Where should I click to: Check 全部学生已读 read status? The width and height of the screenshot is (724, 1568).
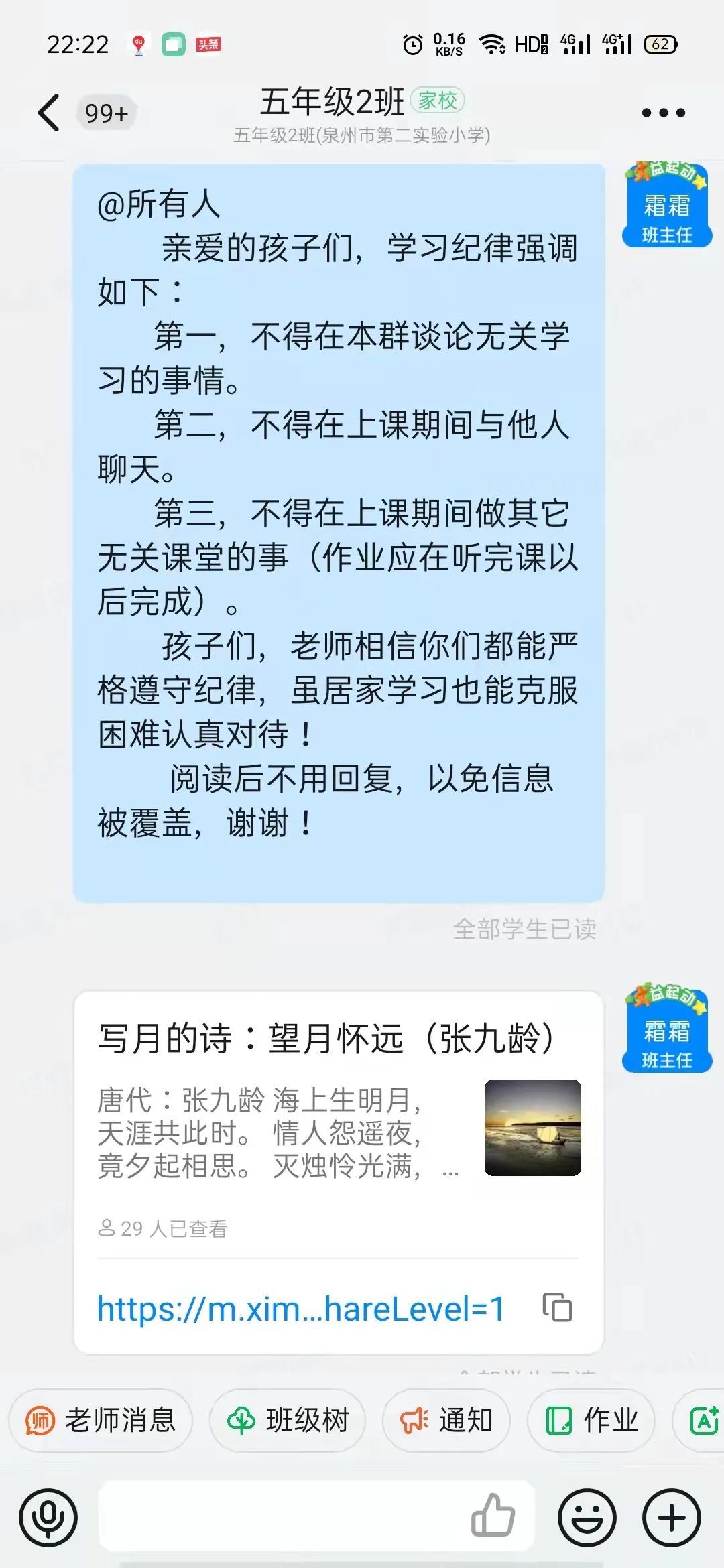pyautogui.click(x=524, y=929)
